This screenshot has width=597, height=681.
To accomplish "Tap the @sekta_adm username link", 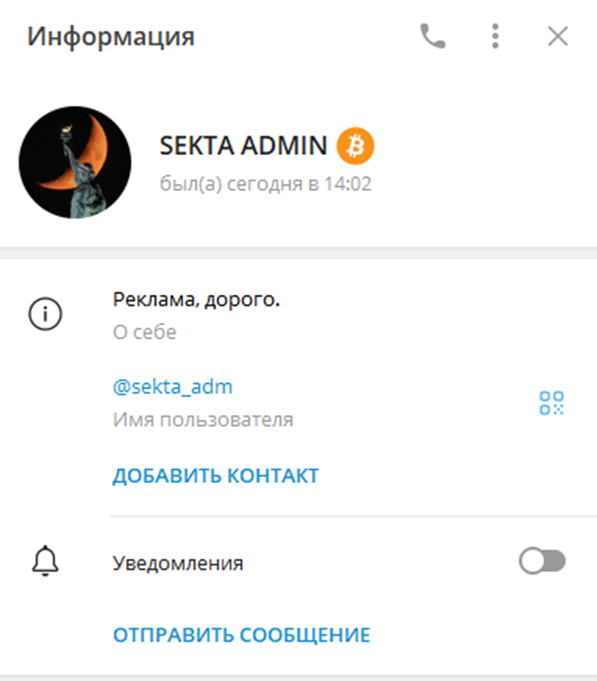I will (x=172, y=387).
